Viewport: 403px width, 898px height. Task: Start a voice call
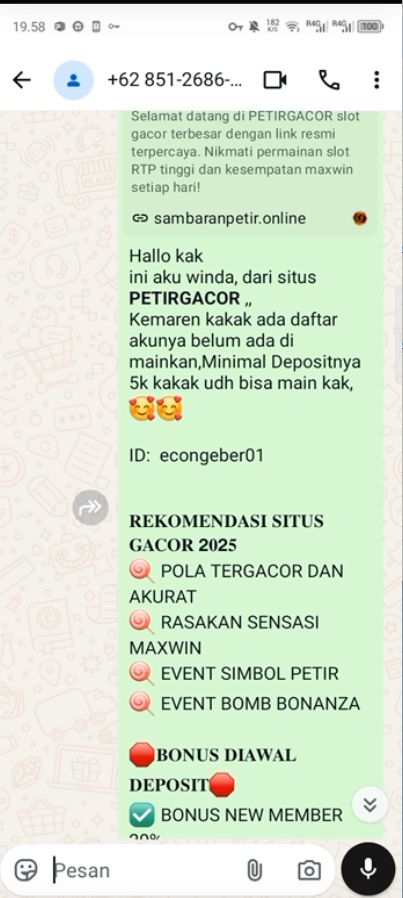pyautogui.click(x=329, y=80)
